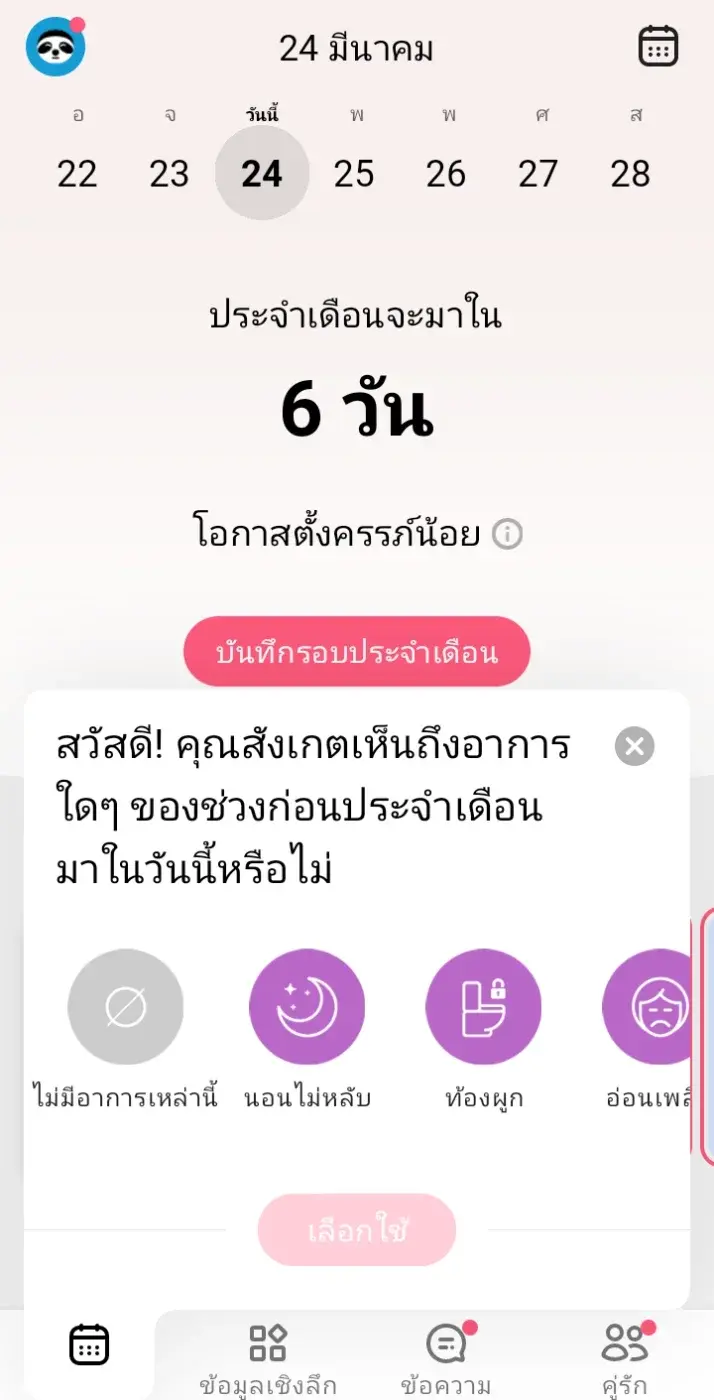Tap the บันทึกรอบประจำเดือน button
This screenshot has height=1400, width=714.
point(356,652)
